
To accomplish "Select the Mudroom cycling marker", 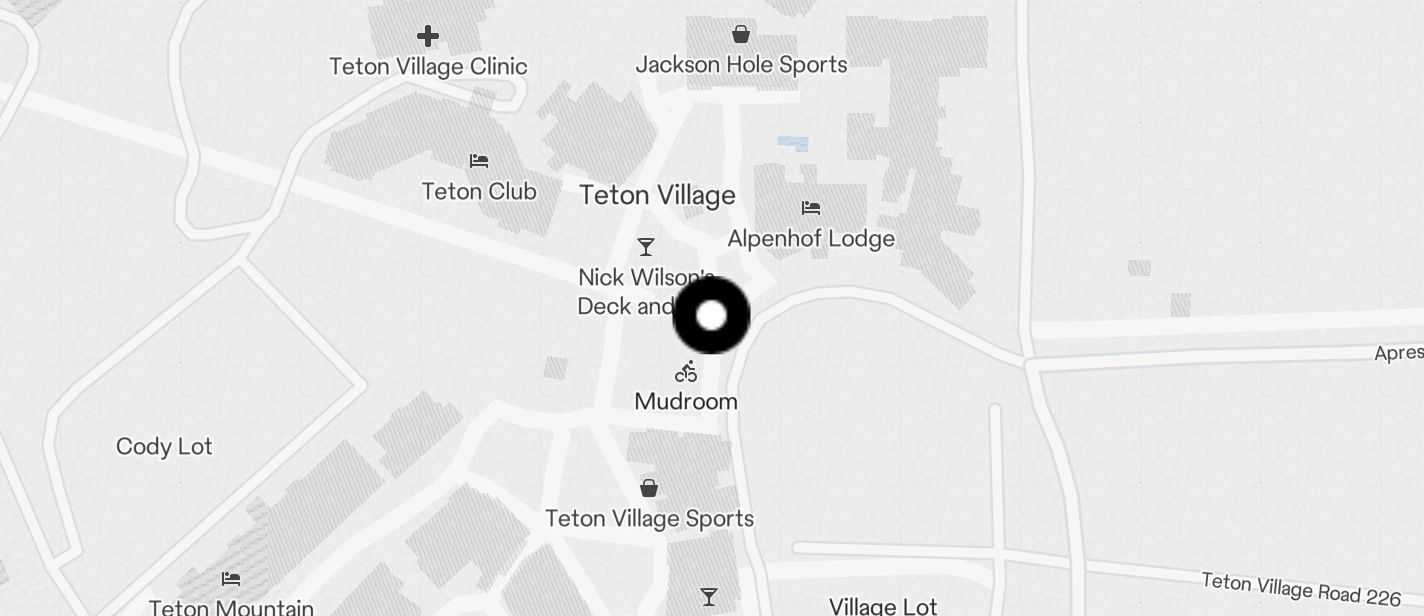I will (x=686, y=372).
